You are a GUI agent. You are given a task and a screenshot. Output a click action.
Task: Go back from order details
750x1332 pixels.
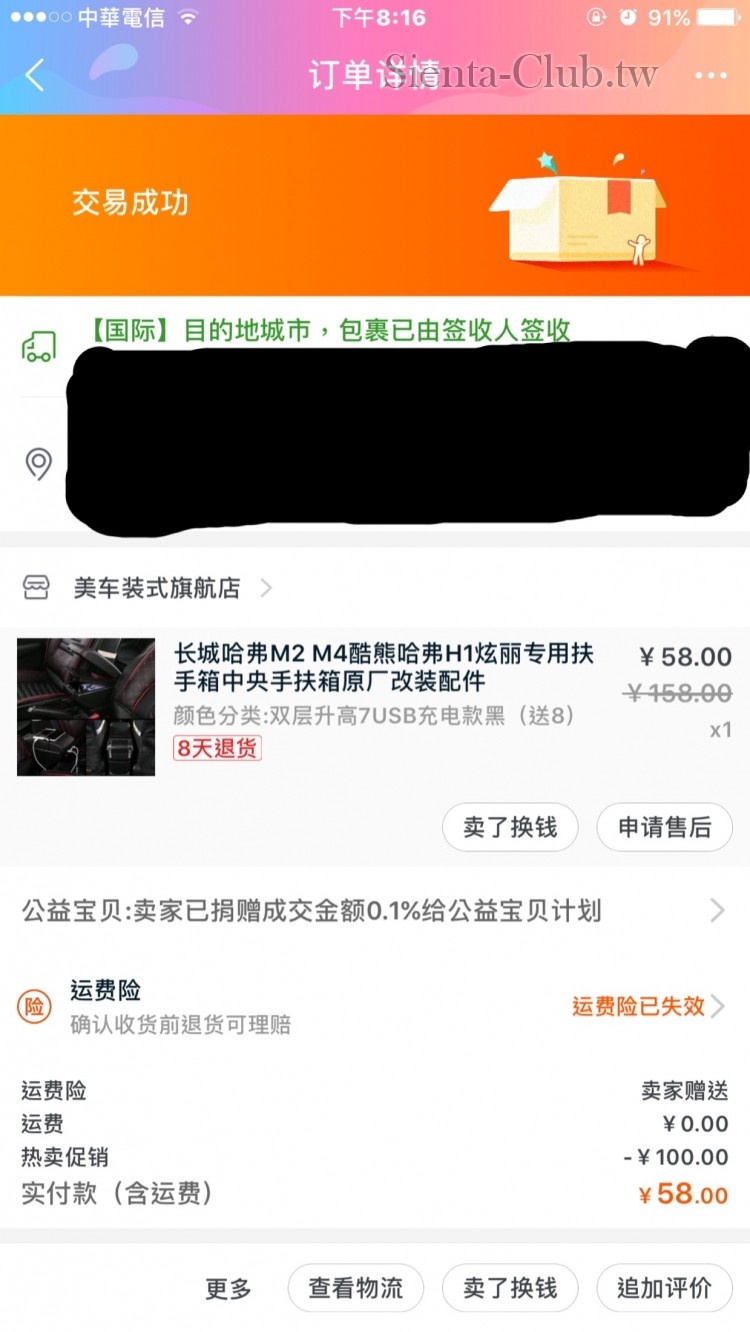click(x=36, y=75)
